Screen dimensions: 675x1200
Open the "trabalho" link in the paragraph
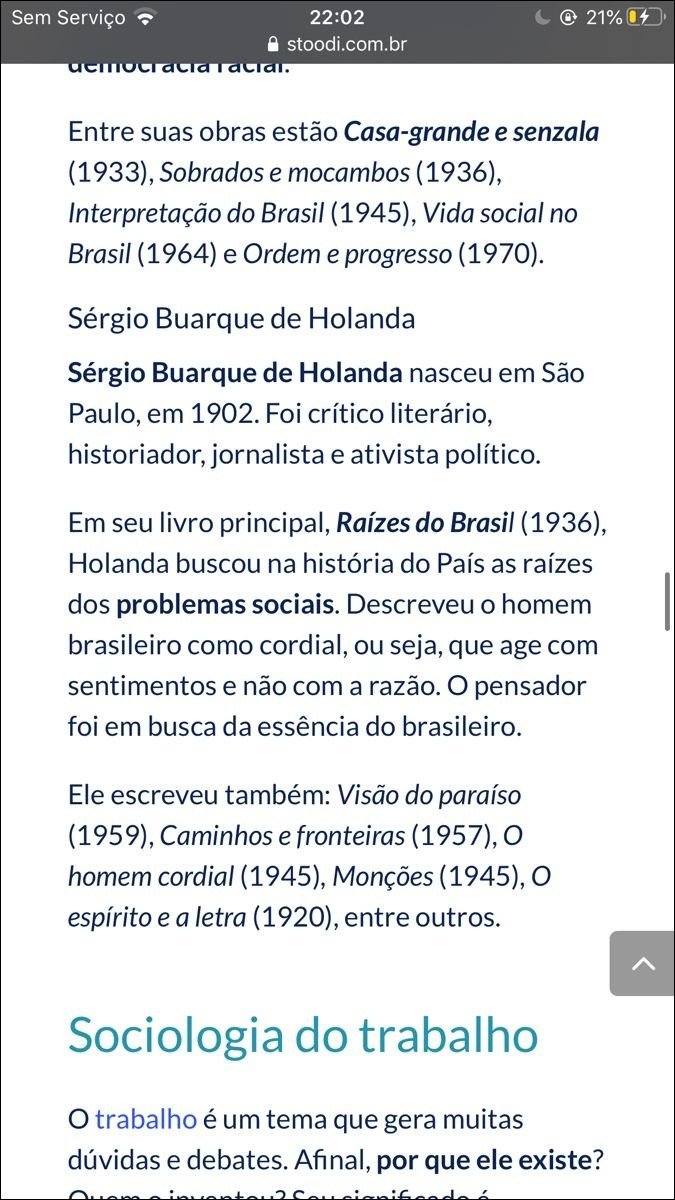coord(145,1118)
